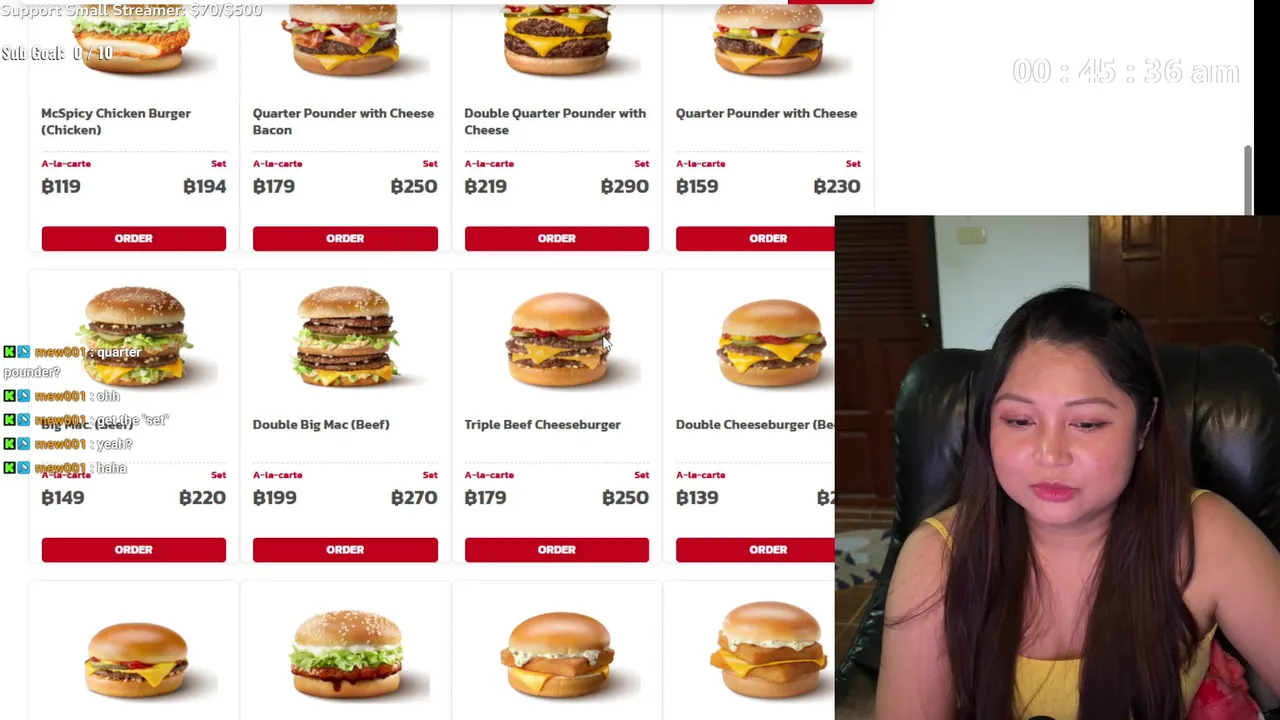Open Double Quarter Pounder with Cheese card
Image resolution: width=1280 pixels, height=720 pixels.
pos(554,121)
